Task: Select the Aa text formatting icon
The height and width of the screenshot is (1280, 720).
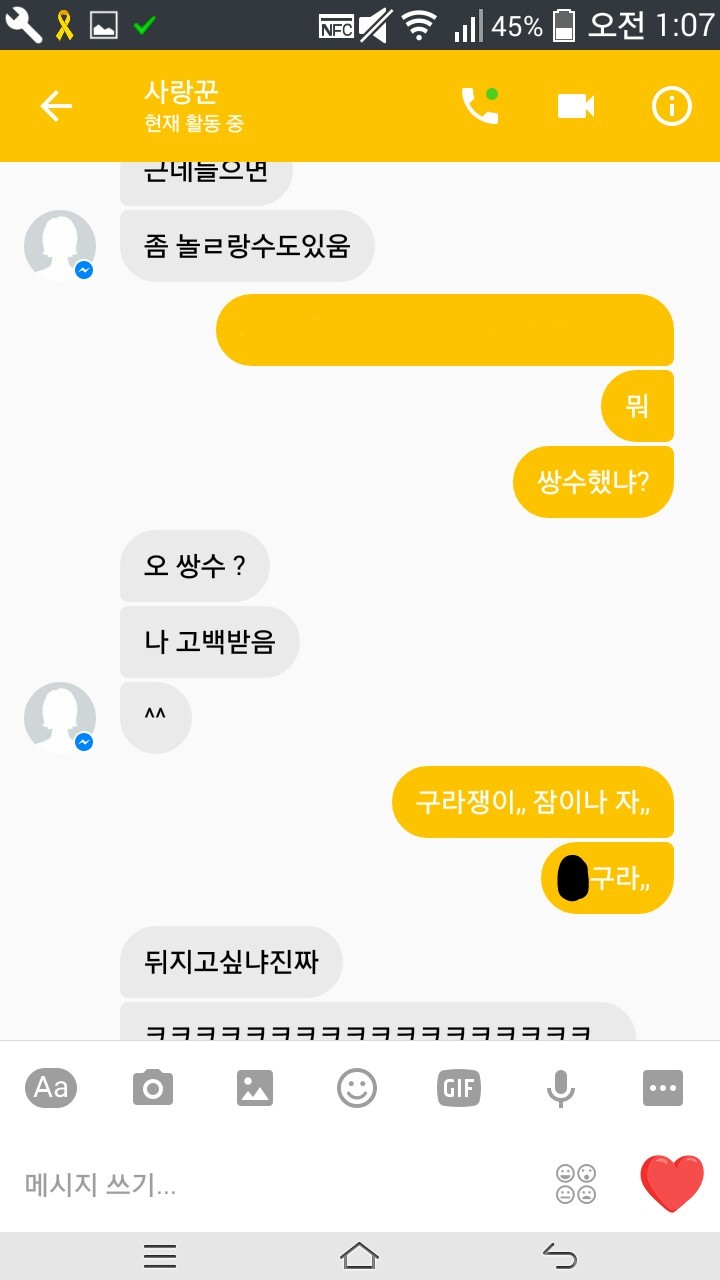Action: click(x=51, y=1088)
